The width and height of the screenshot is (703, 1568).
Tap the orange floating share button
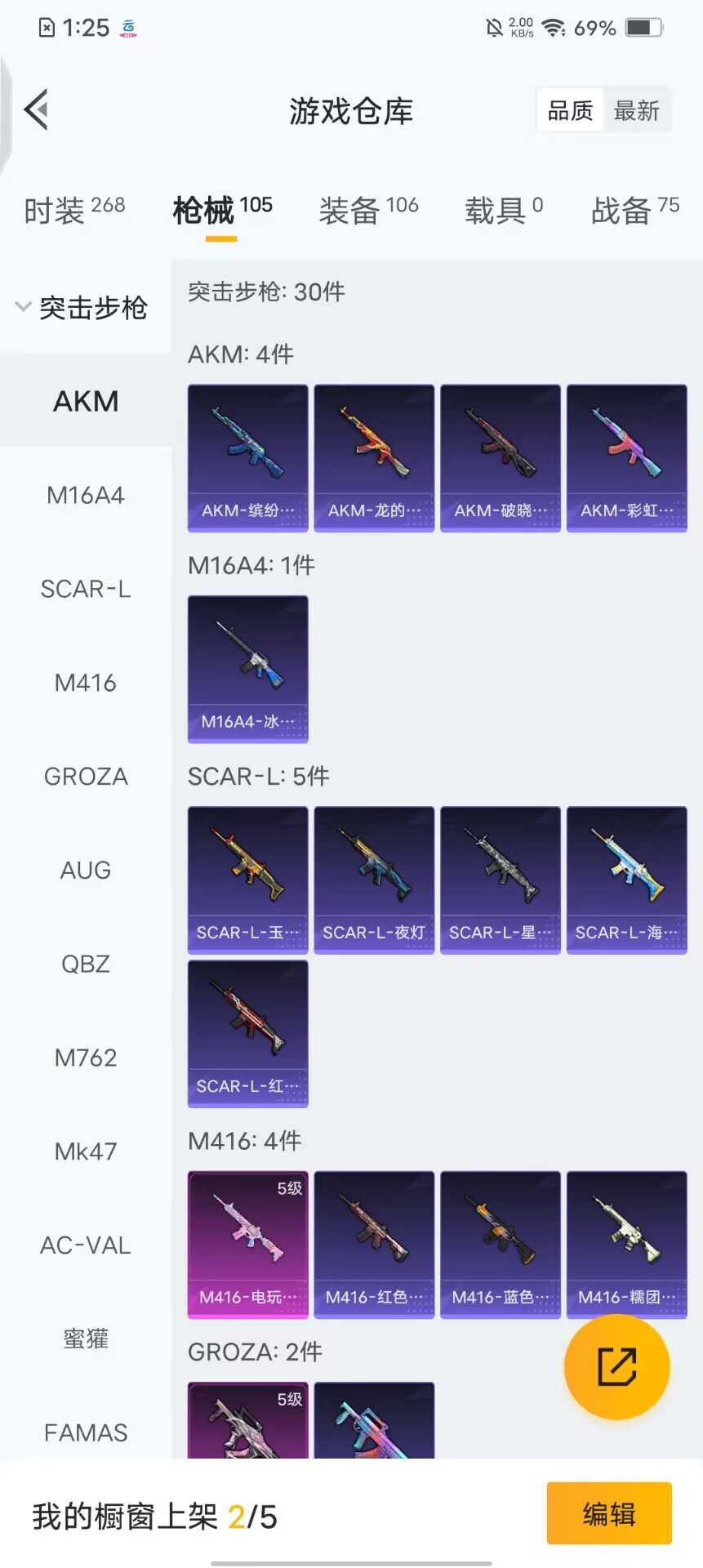tap(616, 1366)
